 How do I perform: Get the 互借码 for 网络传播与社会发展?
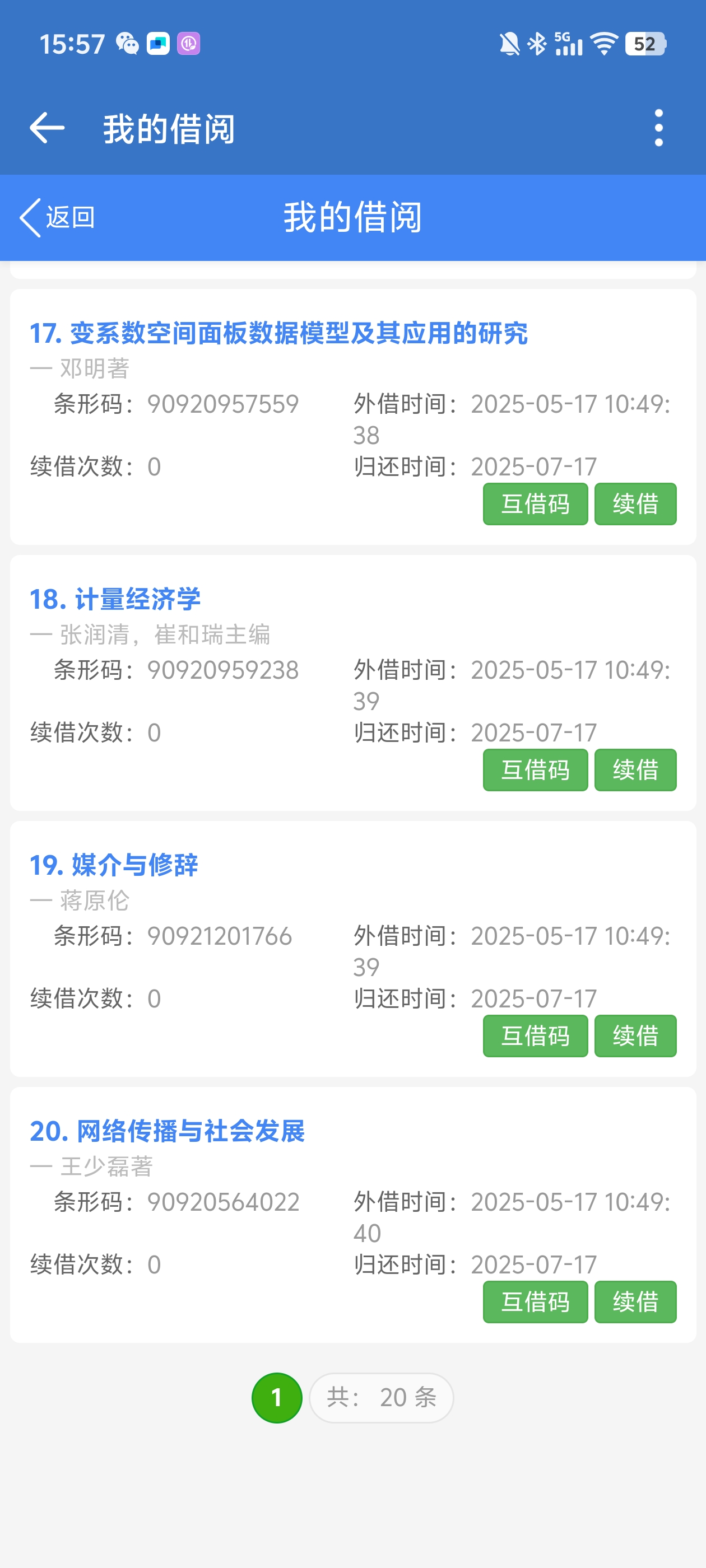535,1302
